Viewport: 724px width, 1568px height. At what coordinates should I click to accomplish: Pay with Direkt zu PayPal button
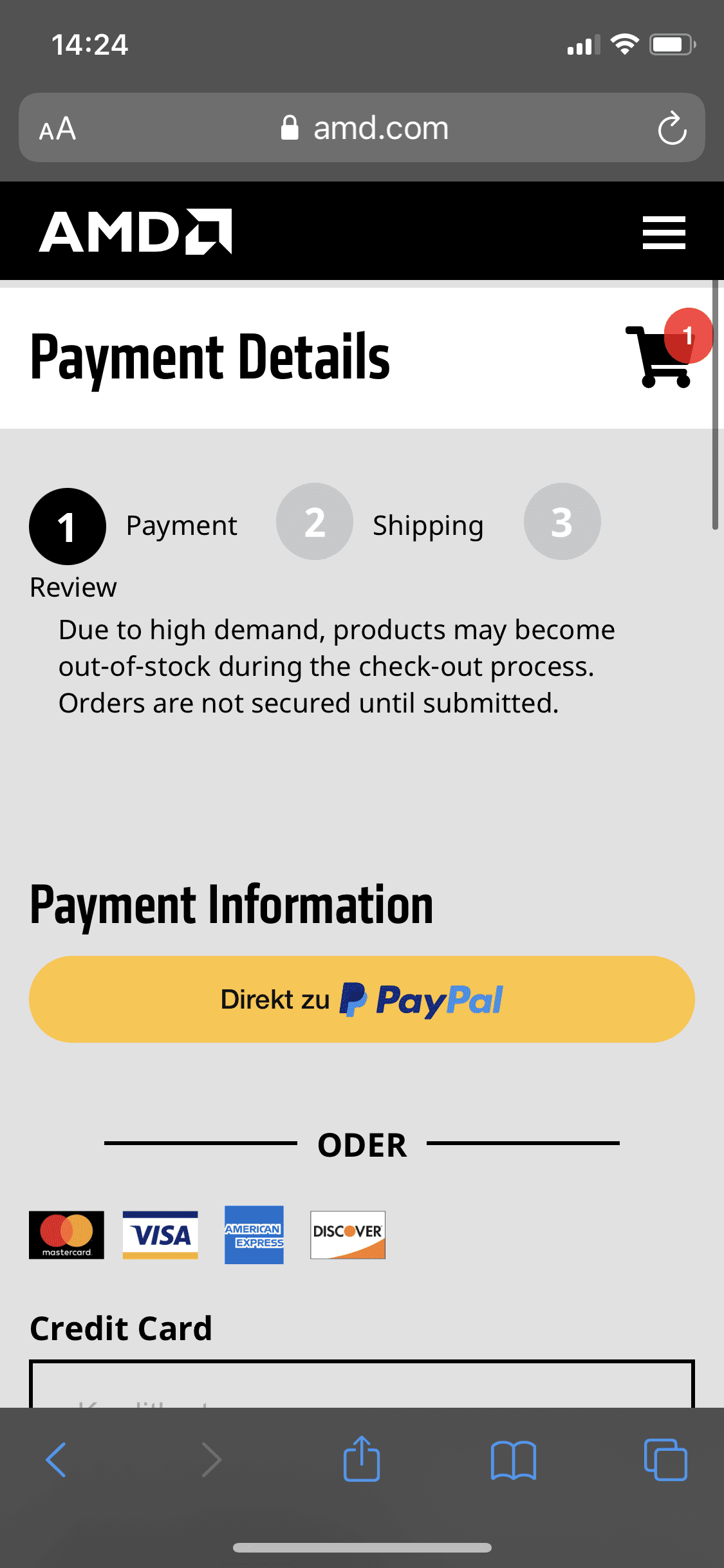tap(362, 999)
